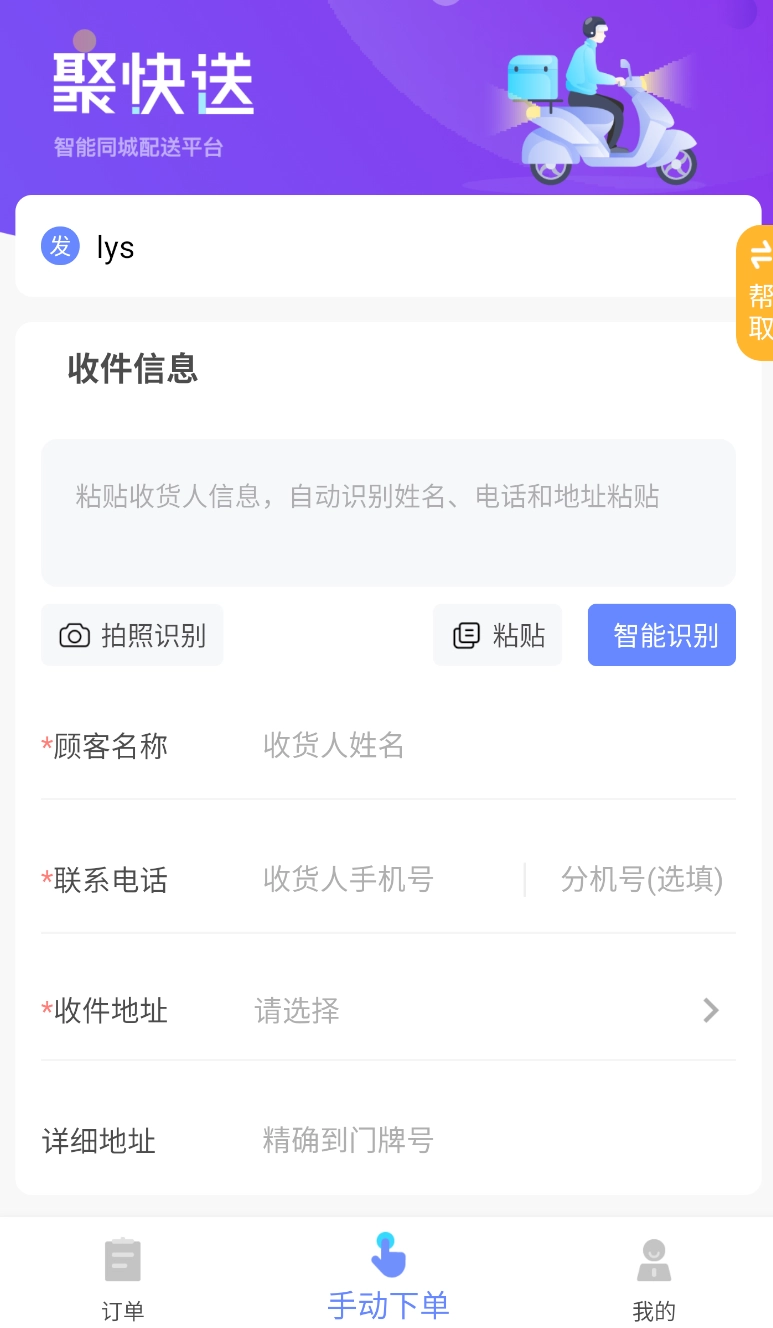
Task: Switch to the 订单 tab
Action: pyautogui.click(x=122, y=1283)
